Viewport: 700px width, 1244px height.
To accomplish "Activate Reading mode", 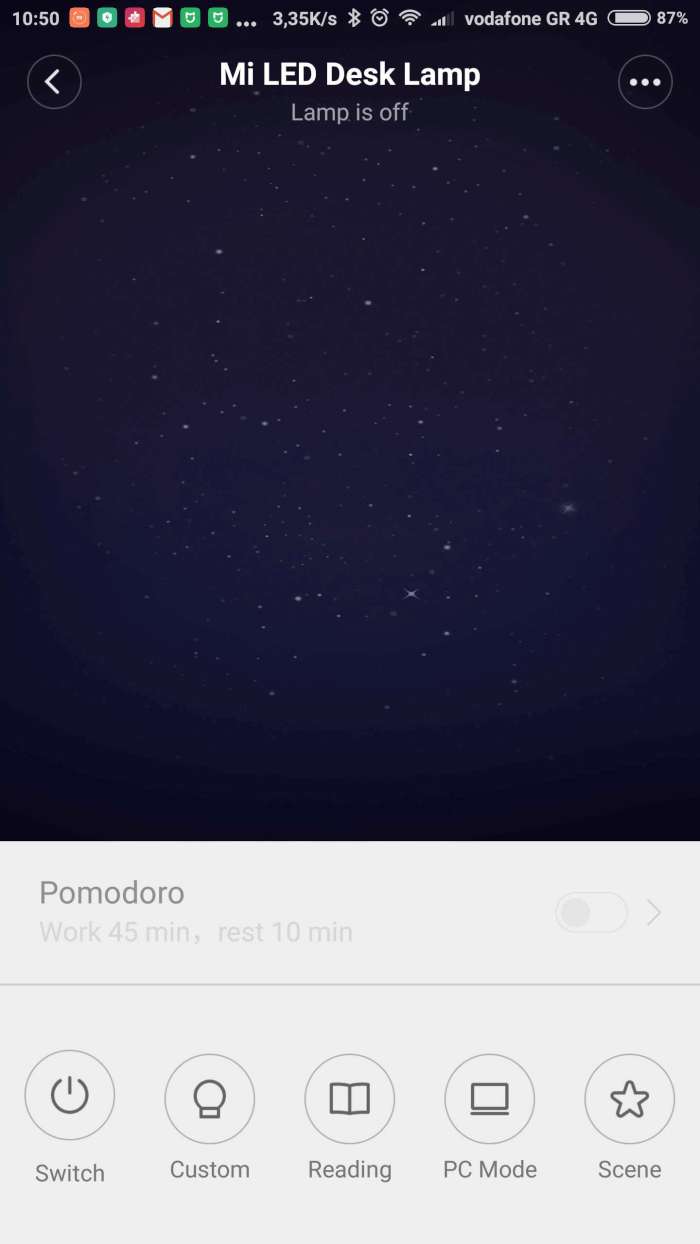I will pyautogui.click(x=350, y=1099).
